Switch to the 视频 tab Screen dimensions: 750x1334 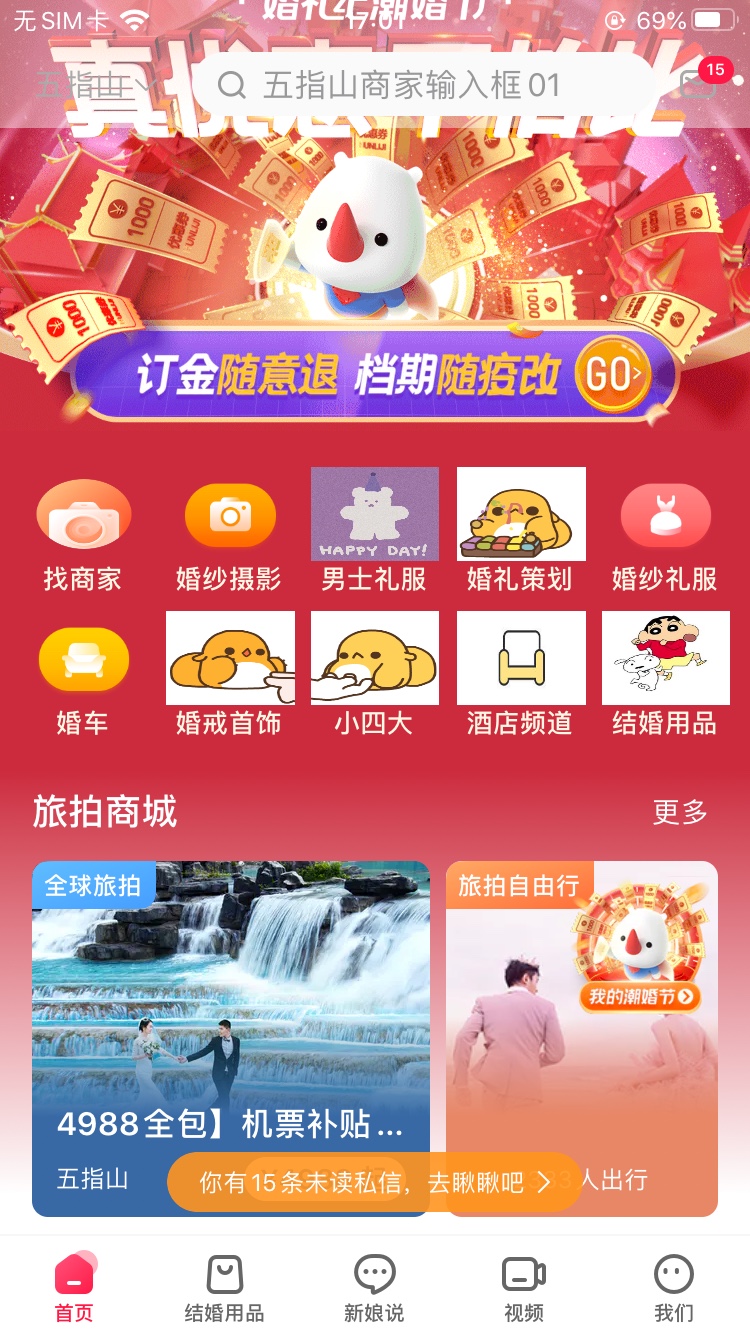(523, 1289)
